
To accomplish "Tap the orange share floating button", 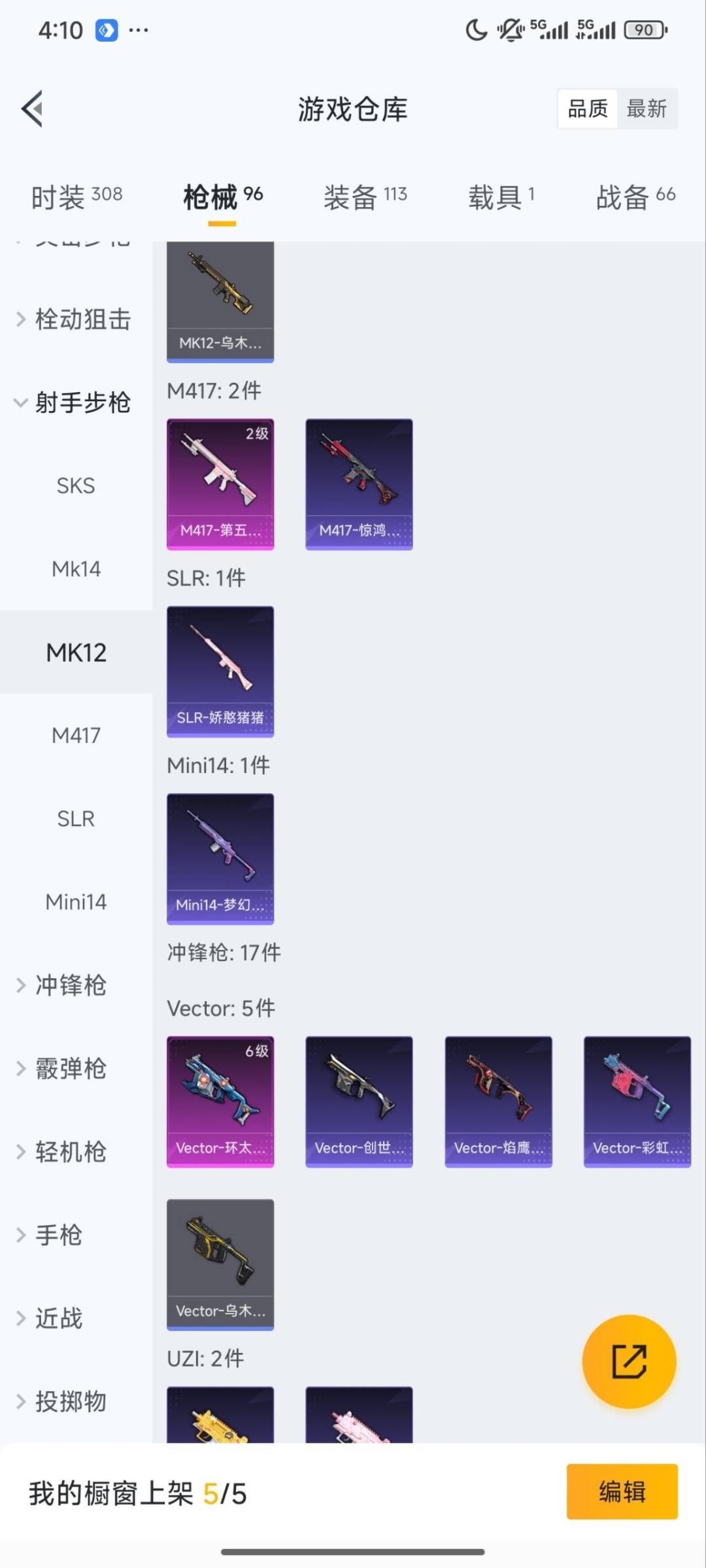I will (629, 1362).
